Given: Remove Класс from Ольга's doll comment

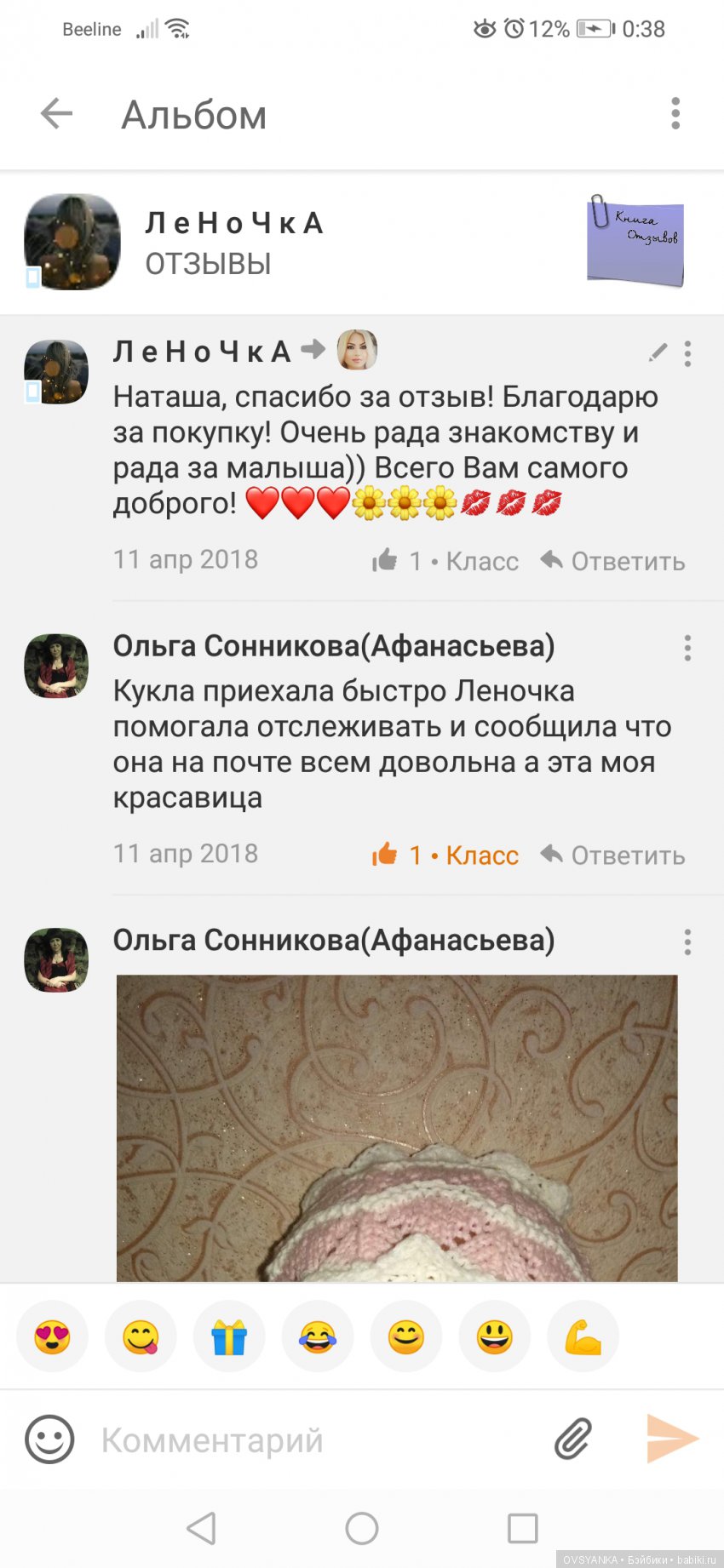Looking at the screenshot, I should [x=446, y=855].
